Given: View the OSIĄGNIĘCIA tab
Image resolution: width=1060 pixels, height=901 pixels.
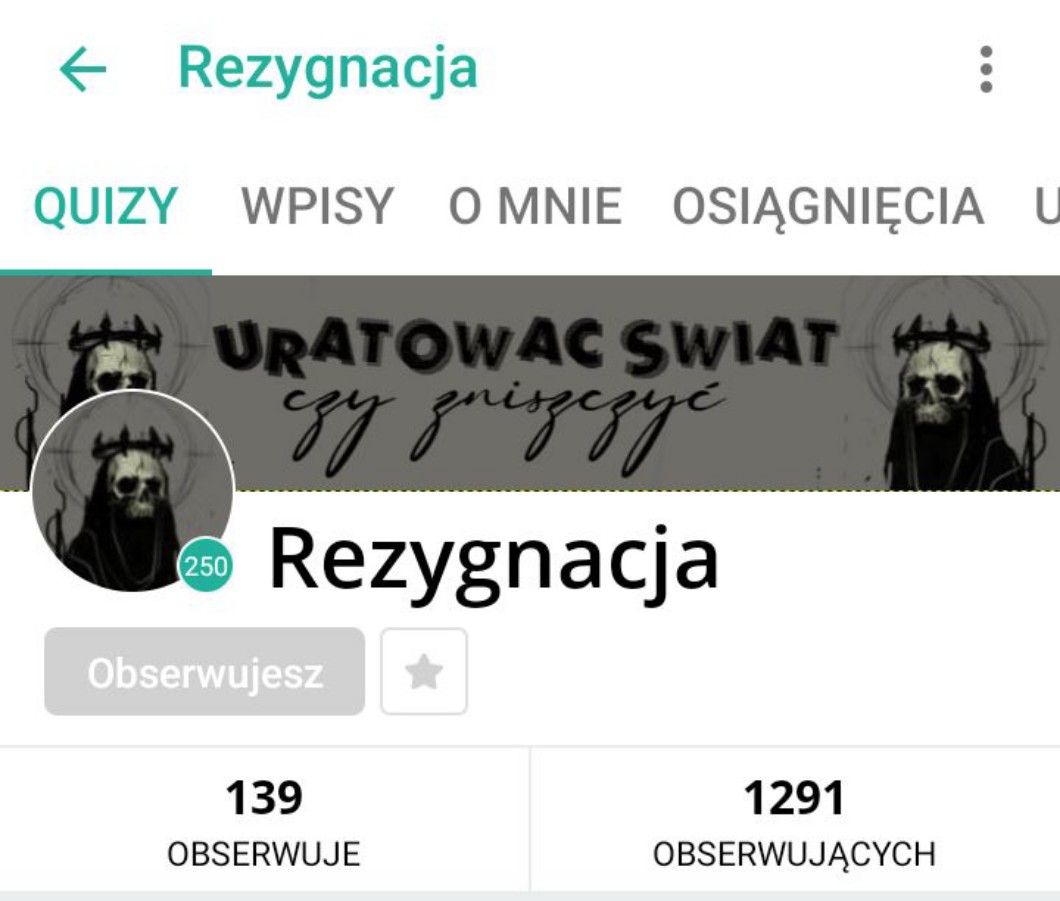Looking at the screenshot, I should click(x=827, y=207).
